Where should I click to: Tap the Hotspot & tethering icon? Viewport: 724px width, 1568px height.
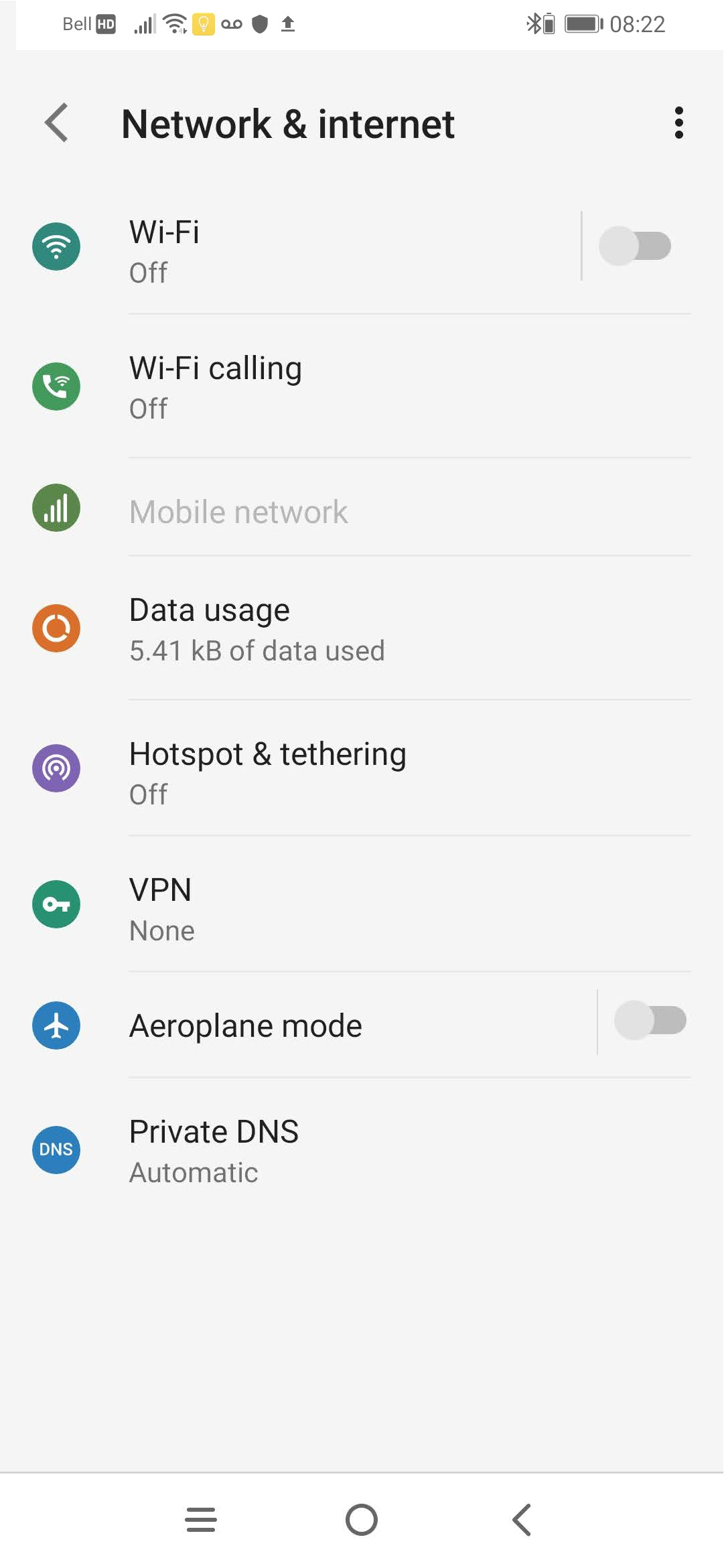click(x=56, y=769)
